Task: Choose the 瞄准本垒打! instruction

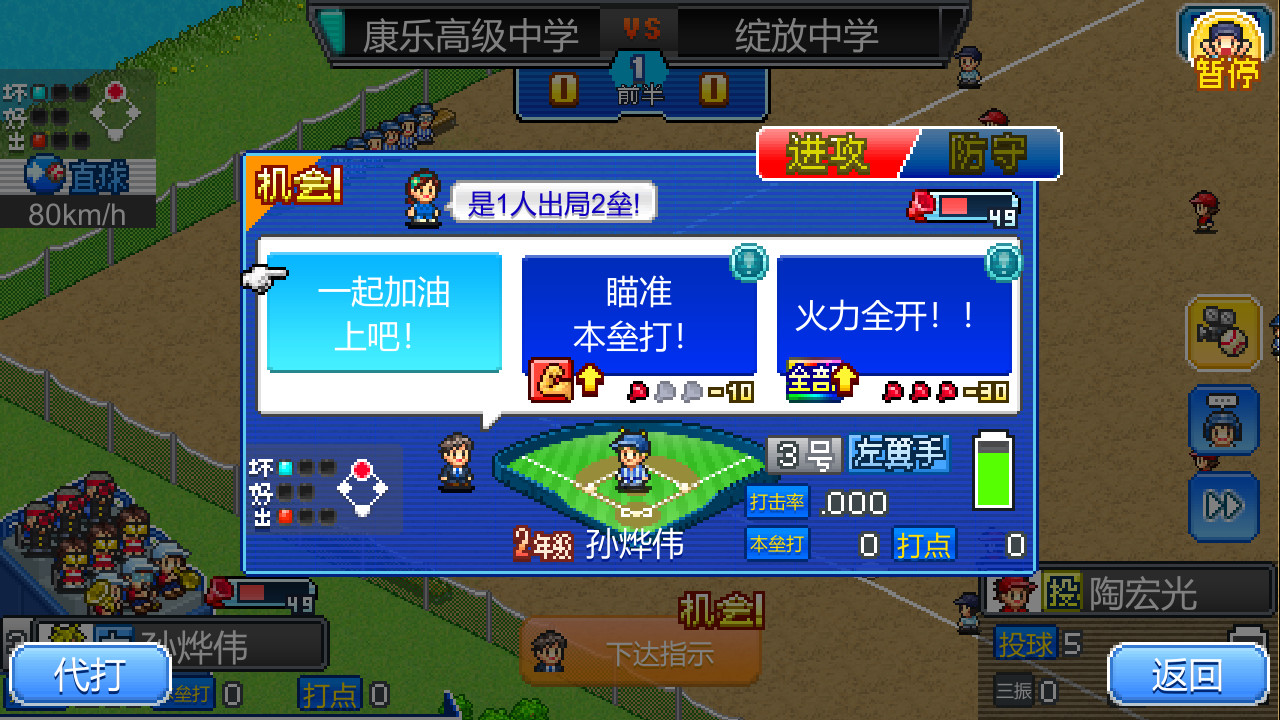Action: coord(639,313)
